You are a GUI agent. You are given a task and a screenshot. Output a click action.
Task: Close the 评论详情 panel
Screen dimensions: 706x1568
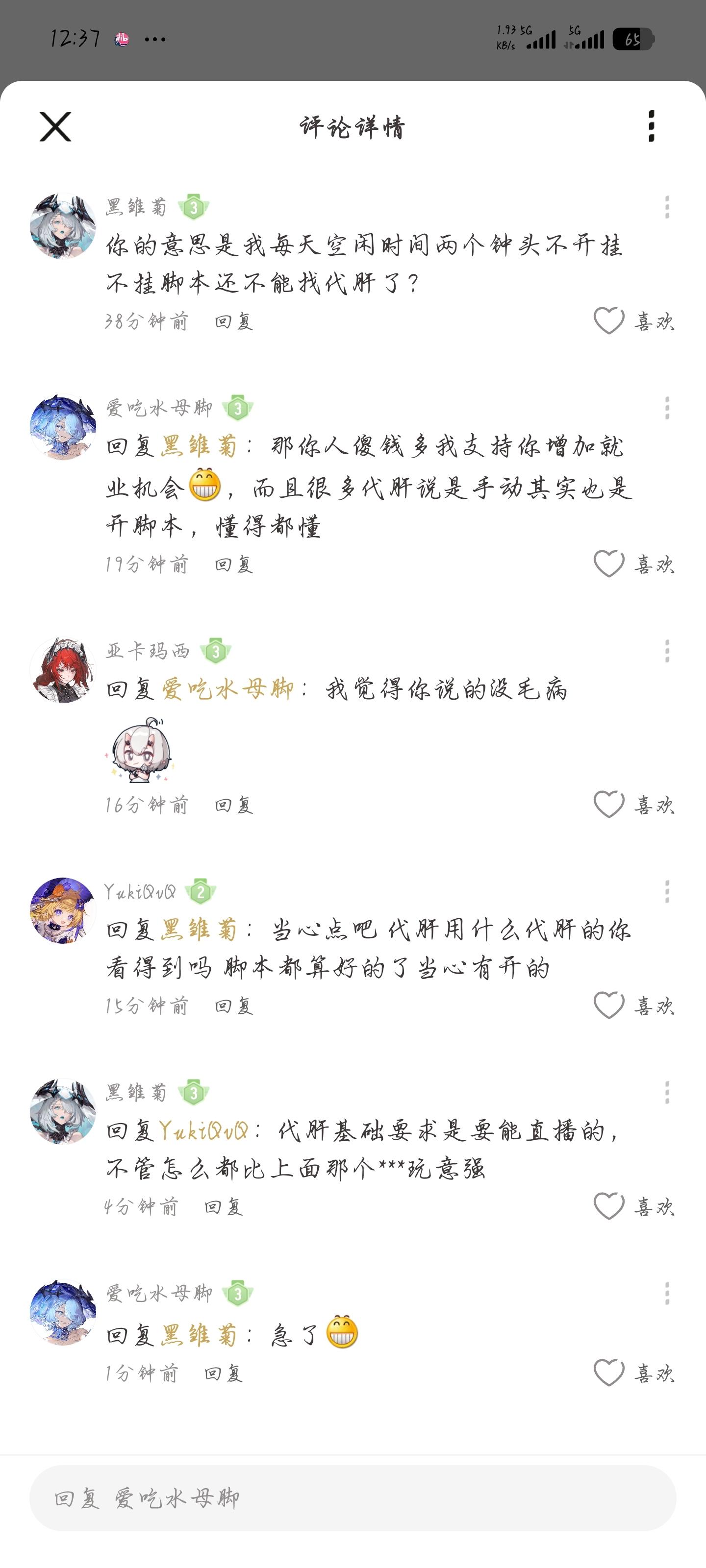(x=55, y=126)
